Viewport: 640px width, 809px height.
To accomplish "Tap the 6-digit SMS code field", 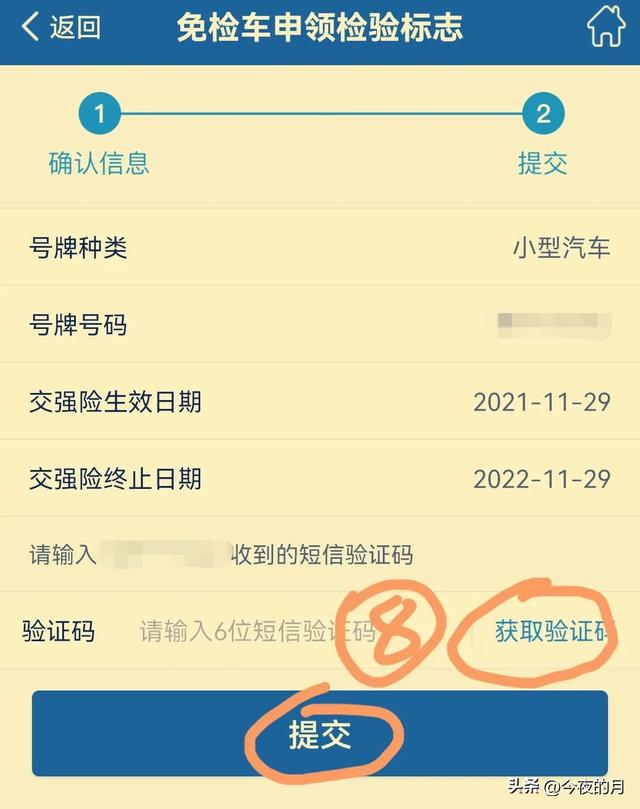I will (x=257, y=632).
